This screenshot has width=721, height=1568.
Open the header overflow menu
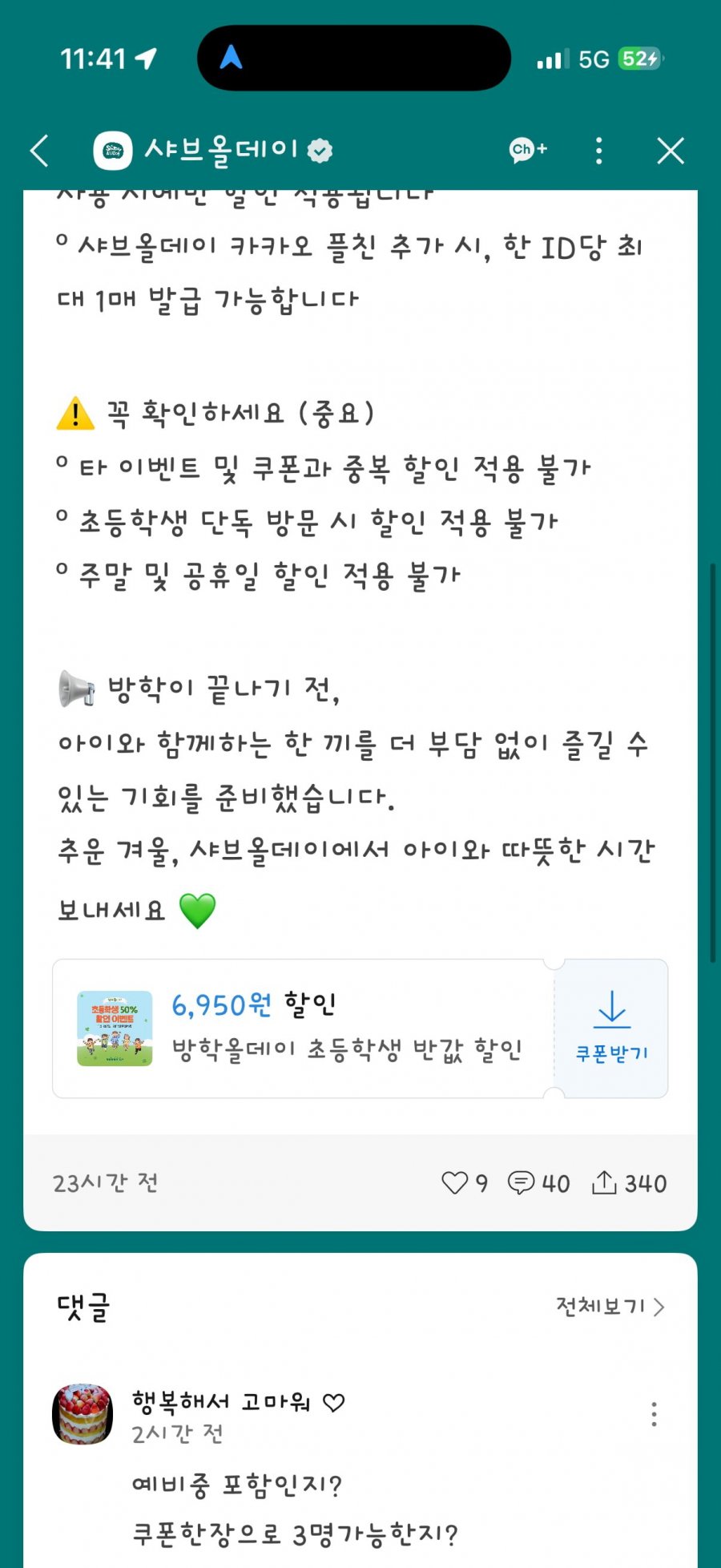click(598, 151)
